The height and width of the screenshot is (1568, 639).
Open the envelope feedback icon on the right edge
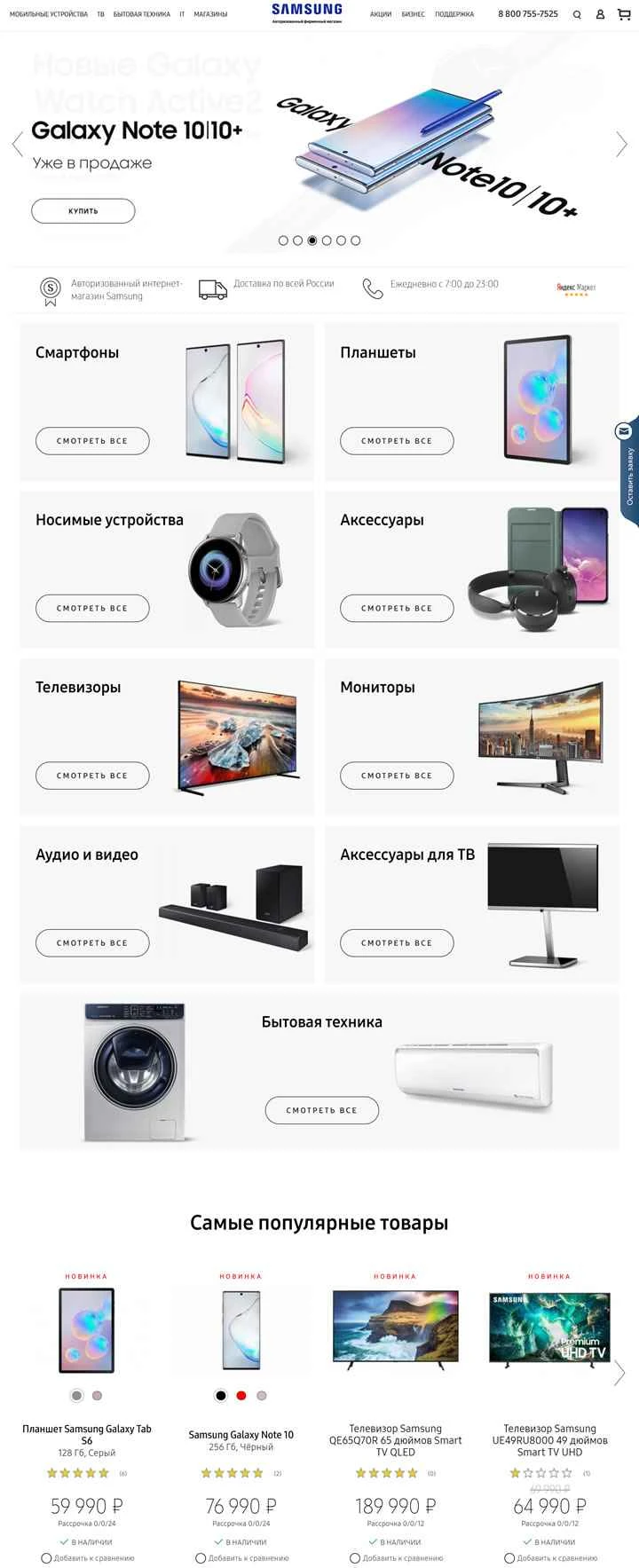point(624,433)
